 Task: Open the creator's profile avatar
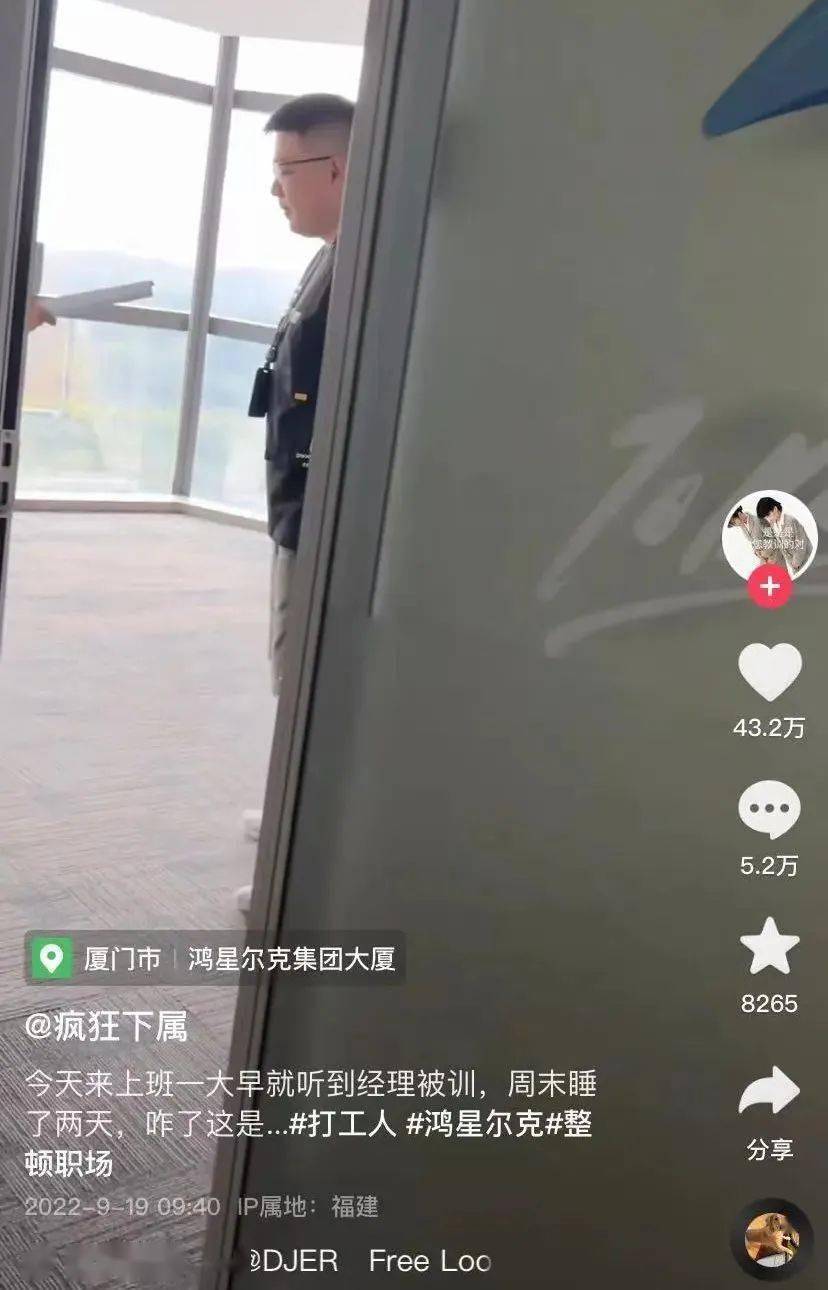(769, 535)
